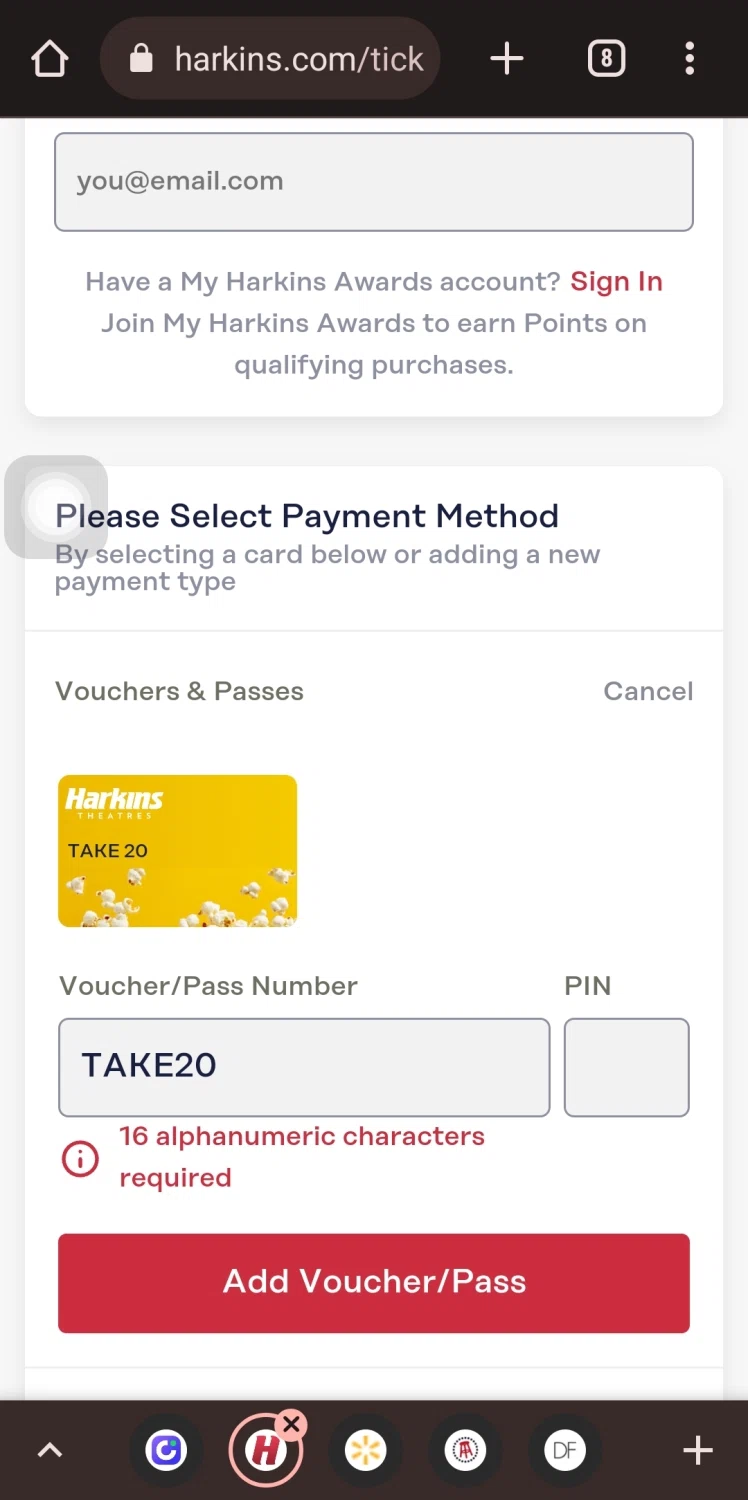Tap the PIN input box

(x=626, y=1066)
